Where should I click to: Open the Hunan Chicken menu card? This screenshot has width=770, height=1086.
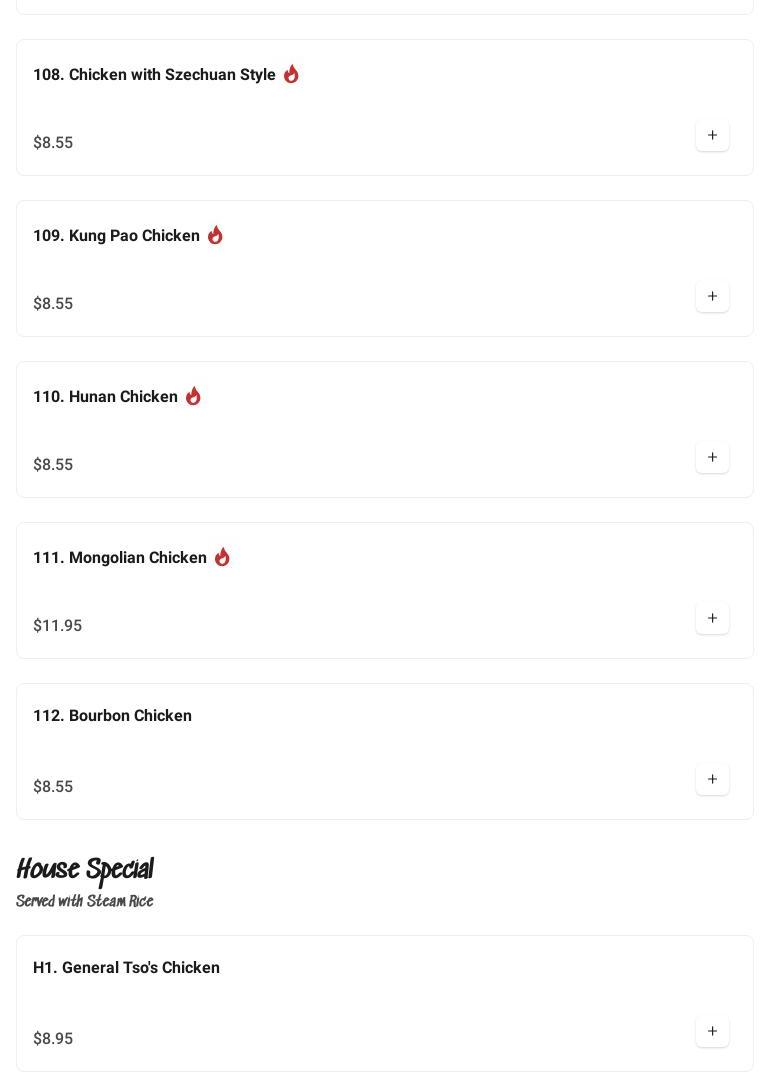pos(105,397)
